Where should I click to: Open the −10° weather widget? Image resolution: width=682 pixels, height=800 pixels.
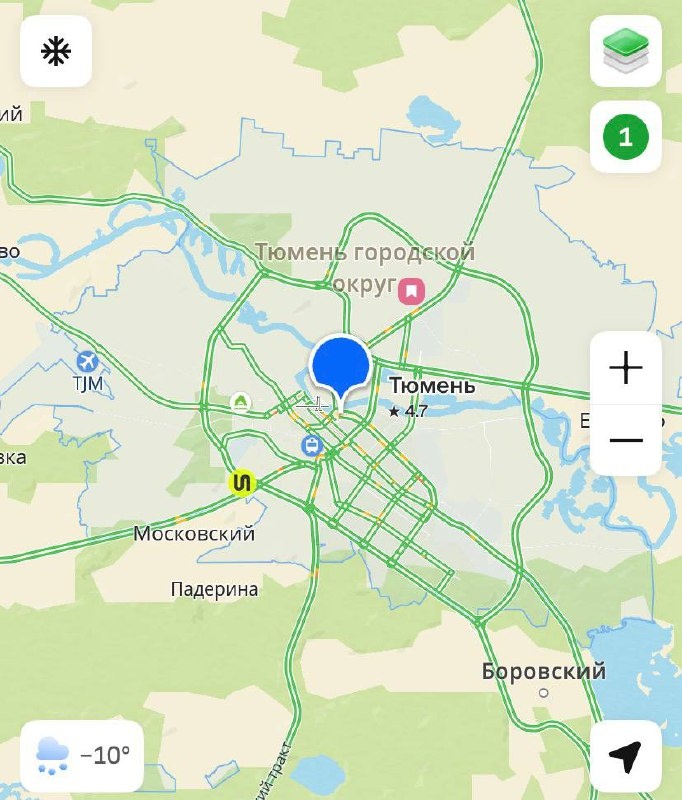click(x=82, y=756)
